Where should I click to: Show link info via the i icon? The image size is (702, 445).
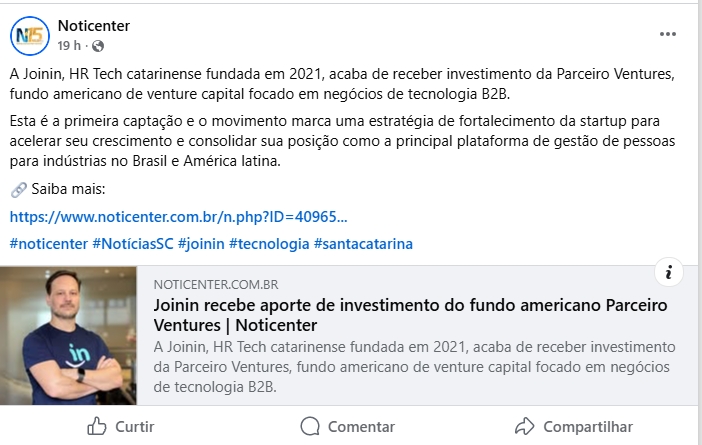668,271
